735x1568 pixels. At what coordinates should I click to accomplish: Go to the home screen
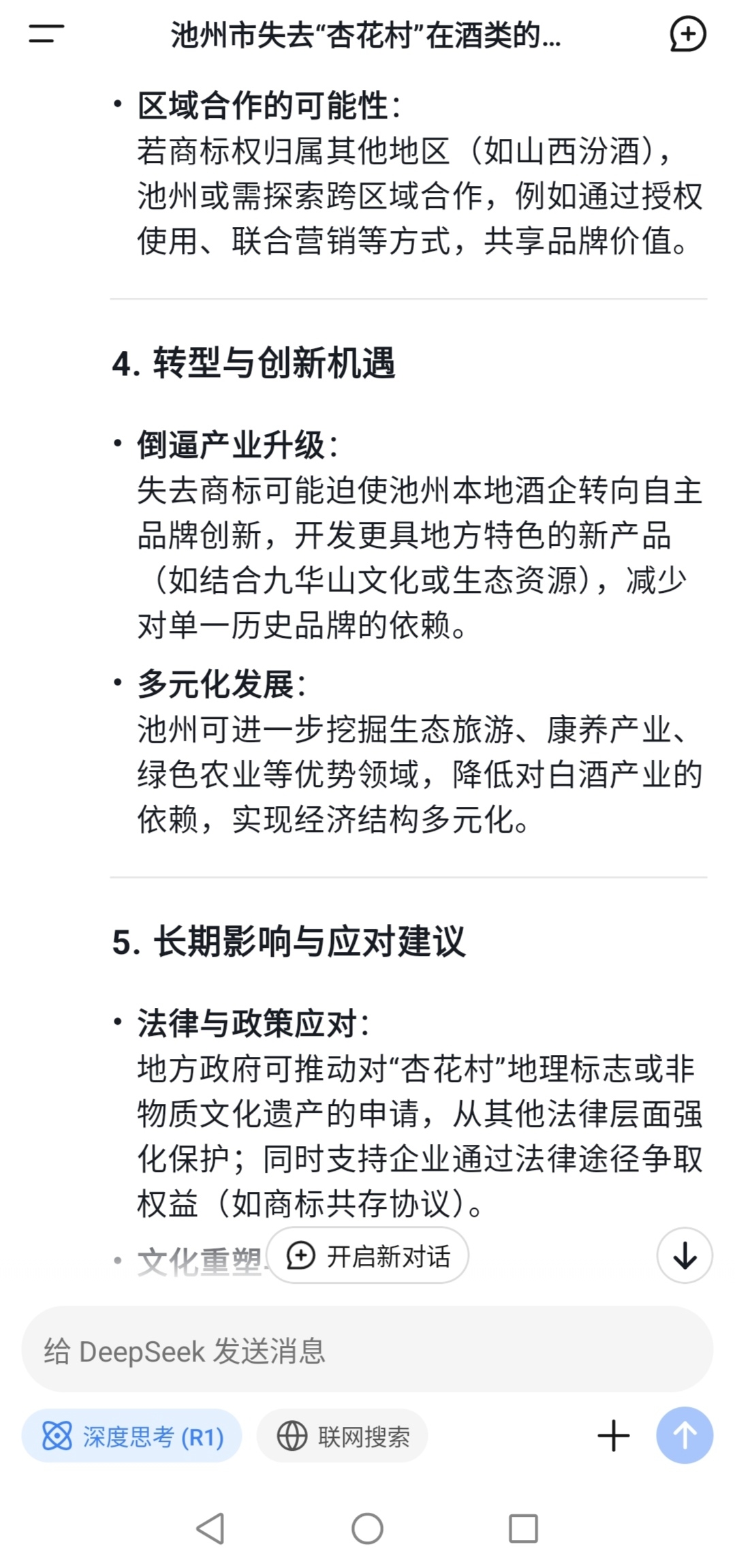pos(367,1528)
